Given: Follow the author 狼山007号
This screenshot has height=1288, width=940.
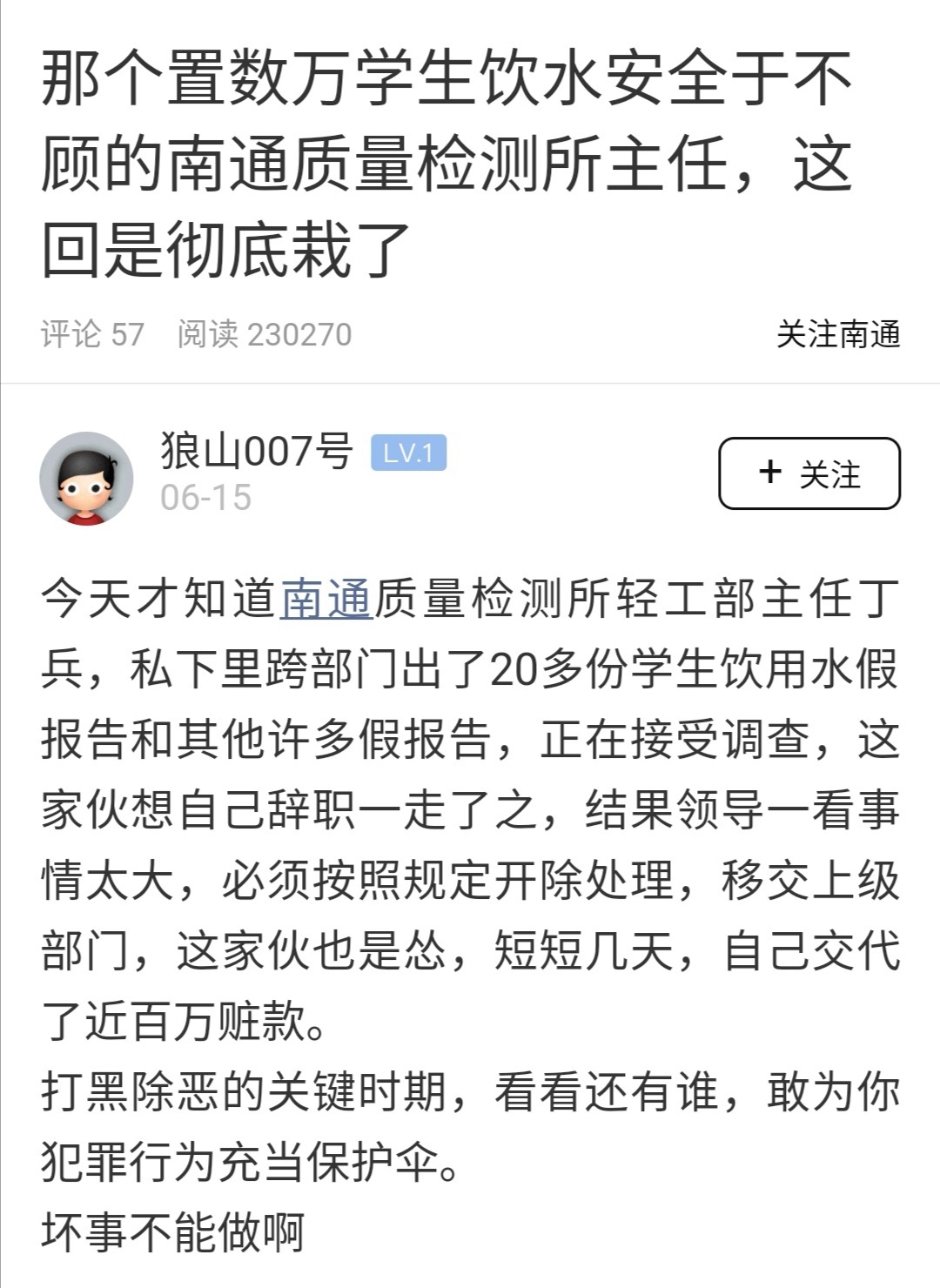Looking at the screenshot, I should [809, 473].
